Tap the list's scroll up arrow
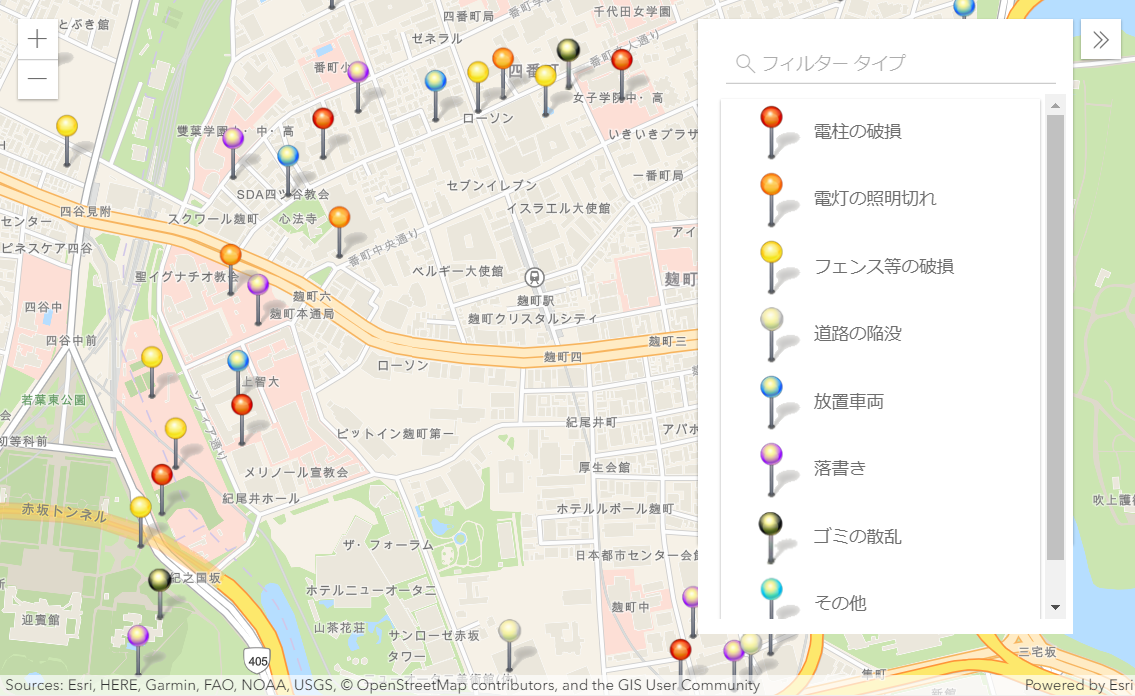 [x=1055, y=106]
